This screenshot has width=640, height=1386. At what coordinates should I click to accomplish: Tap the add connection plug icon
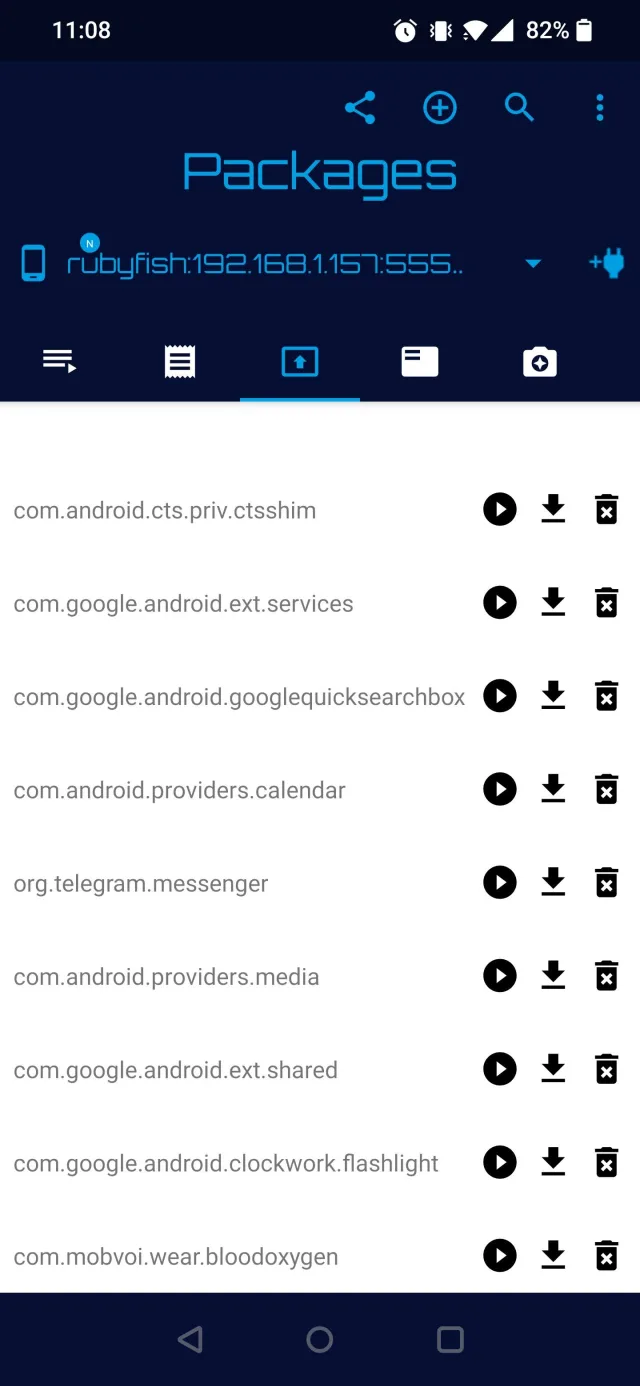point(608,264)
